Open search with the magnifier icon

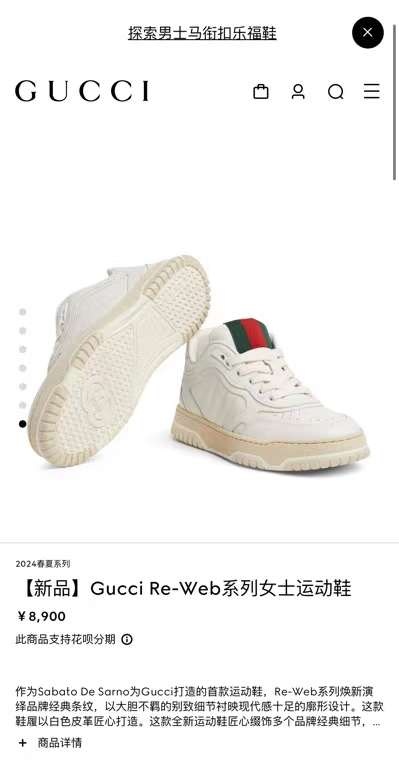click(x=335, y=92)
